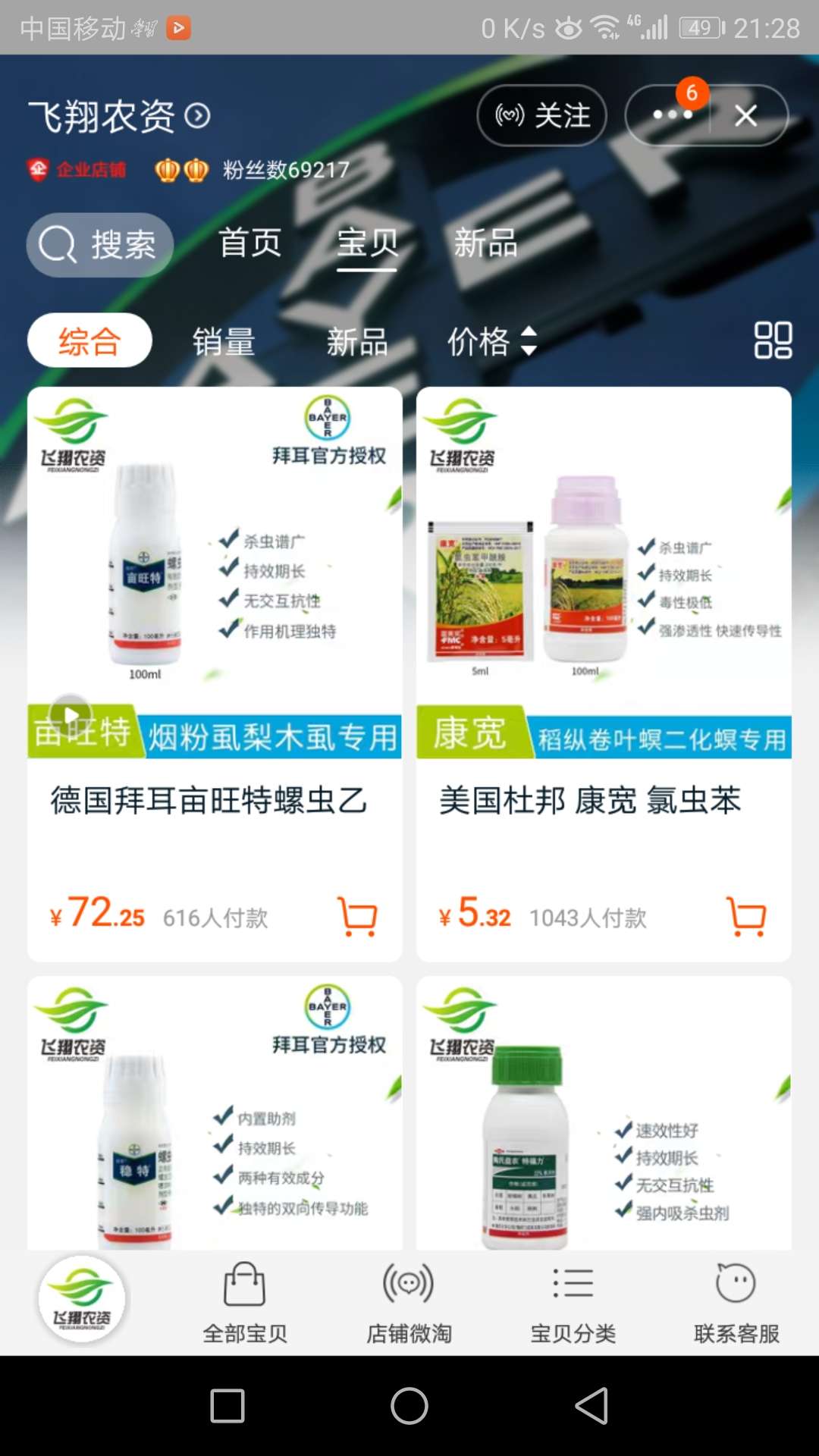
Task: Add the ¥72.25 亩旺特 item to cart
Action: 357,916
